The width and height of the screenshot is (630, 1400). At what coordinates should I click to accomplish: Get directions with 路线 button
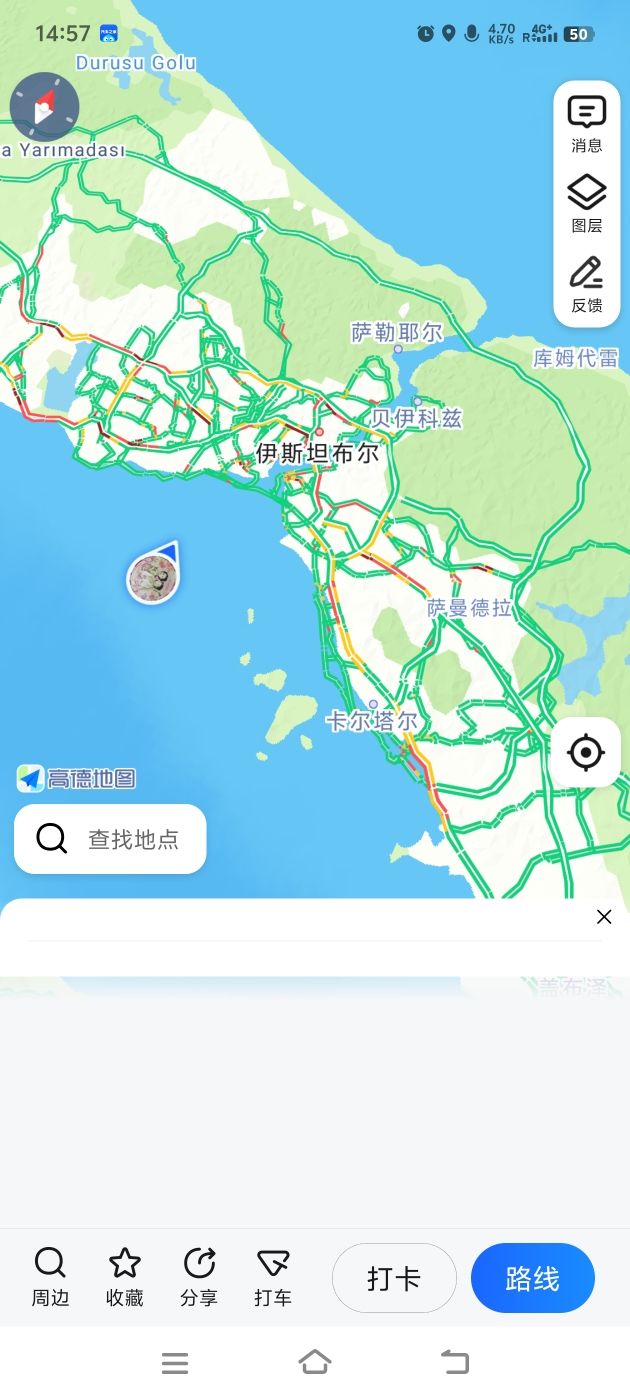tap(532, 1278)
